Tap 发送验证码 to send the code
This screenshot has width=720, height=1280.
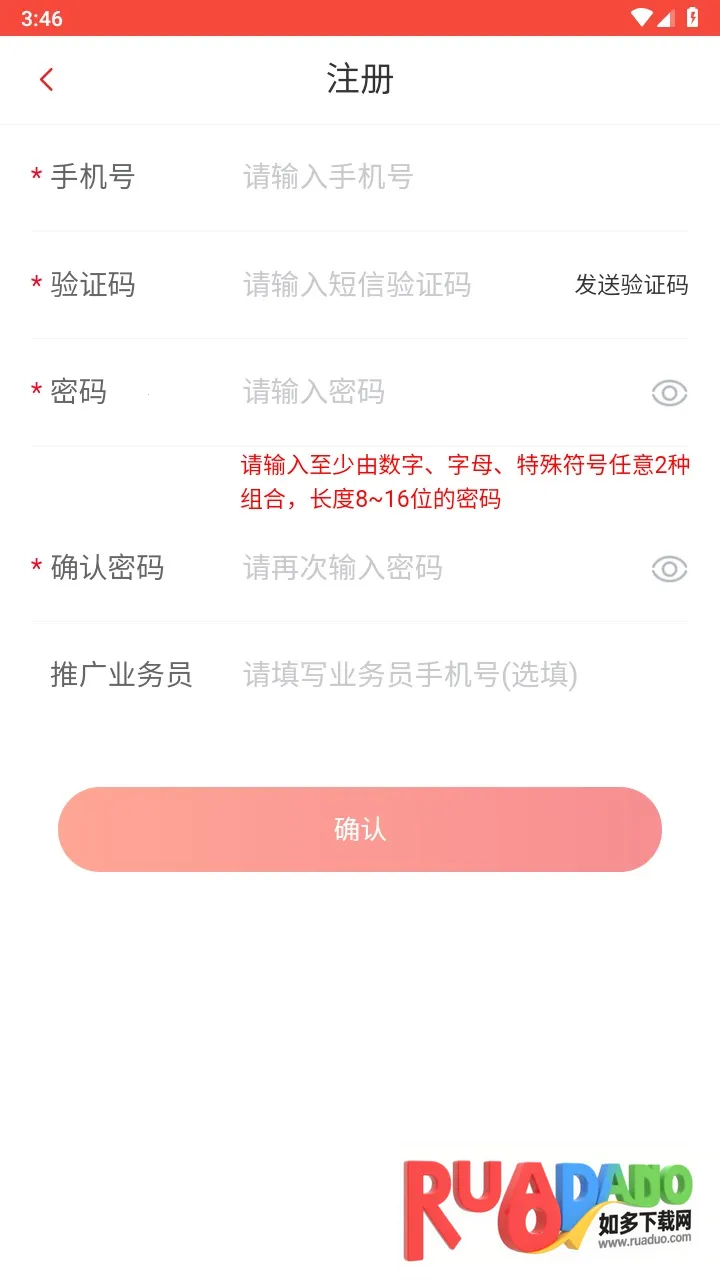tap(631, 285)
